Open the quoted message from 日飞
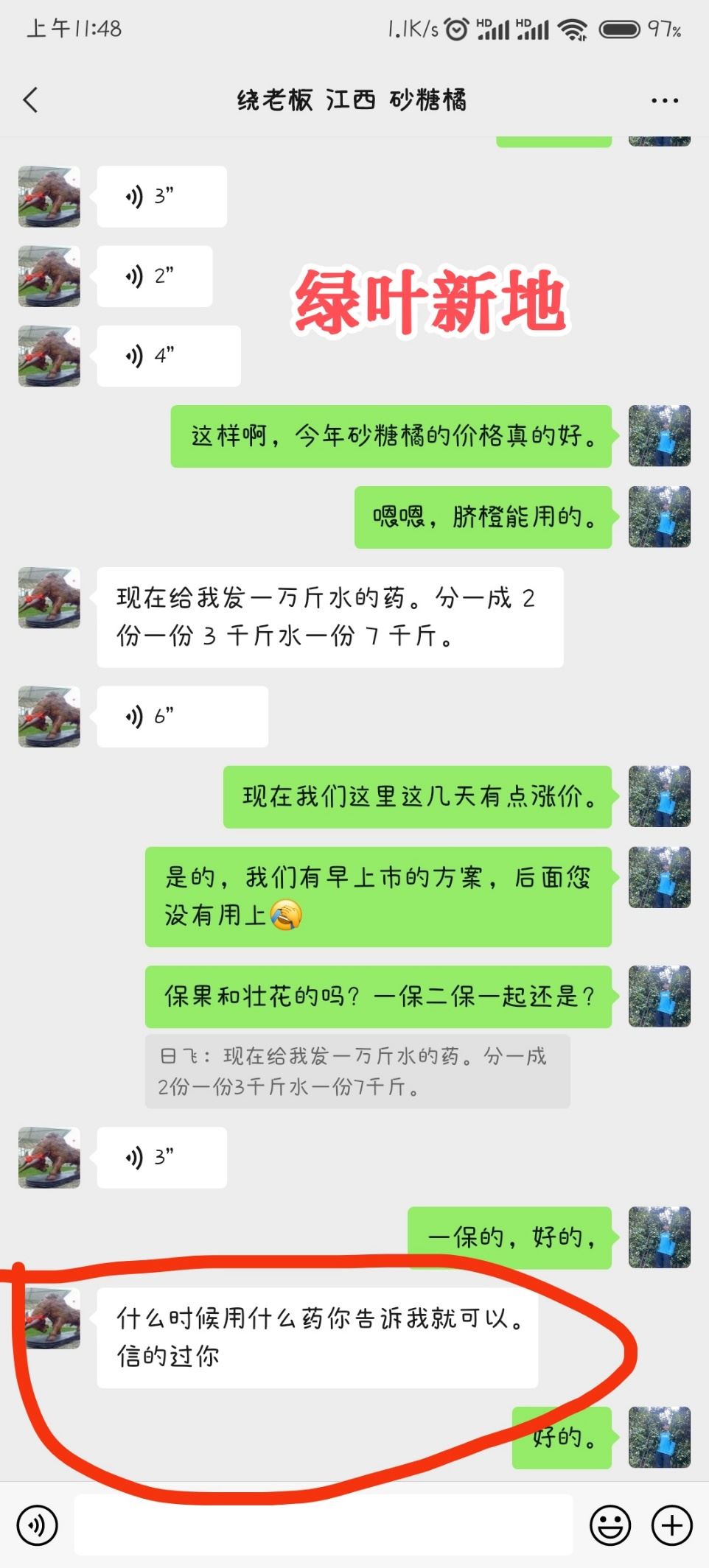Image resolution: width=709 pixels, height=1568 pixels. tap(357, 1071)
